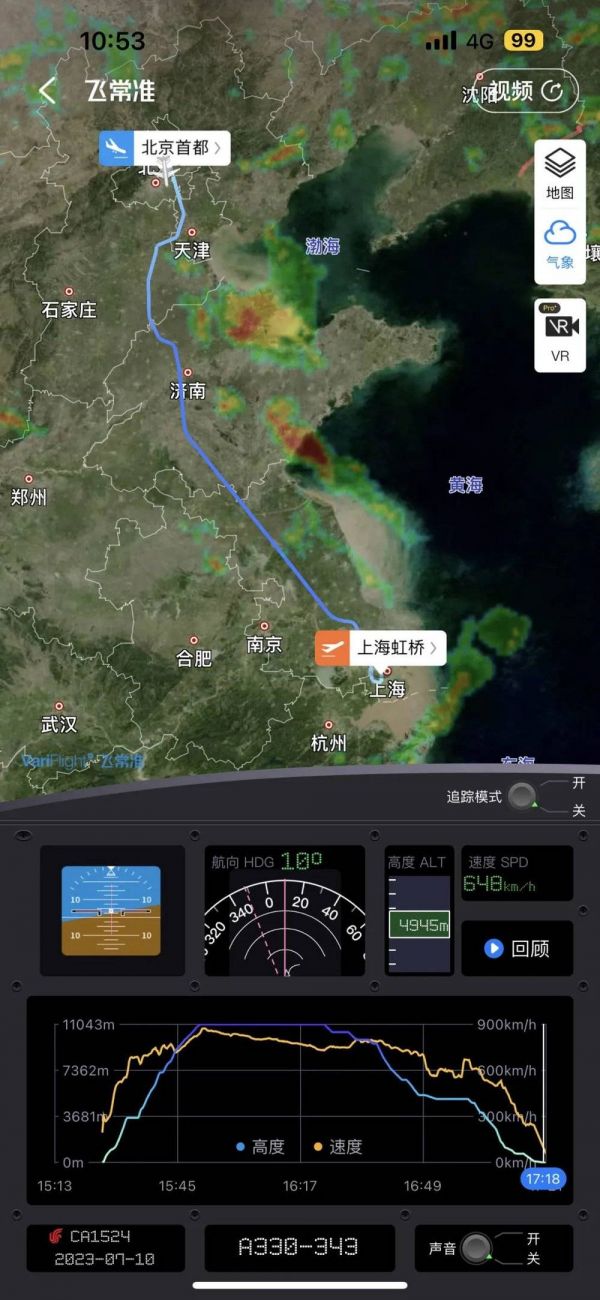Select the 17:18 timeline marker on the chart

pos(542,1180)
